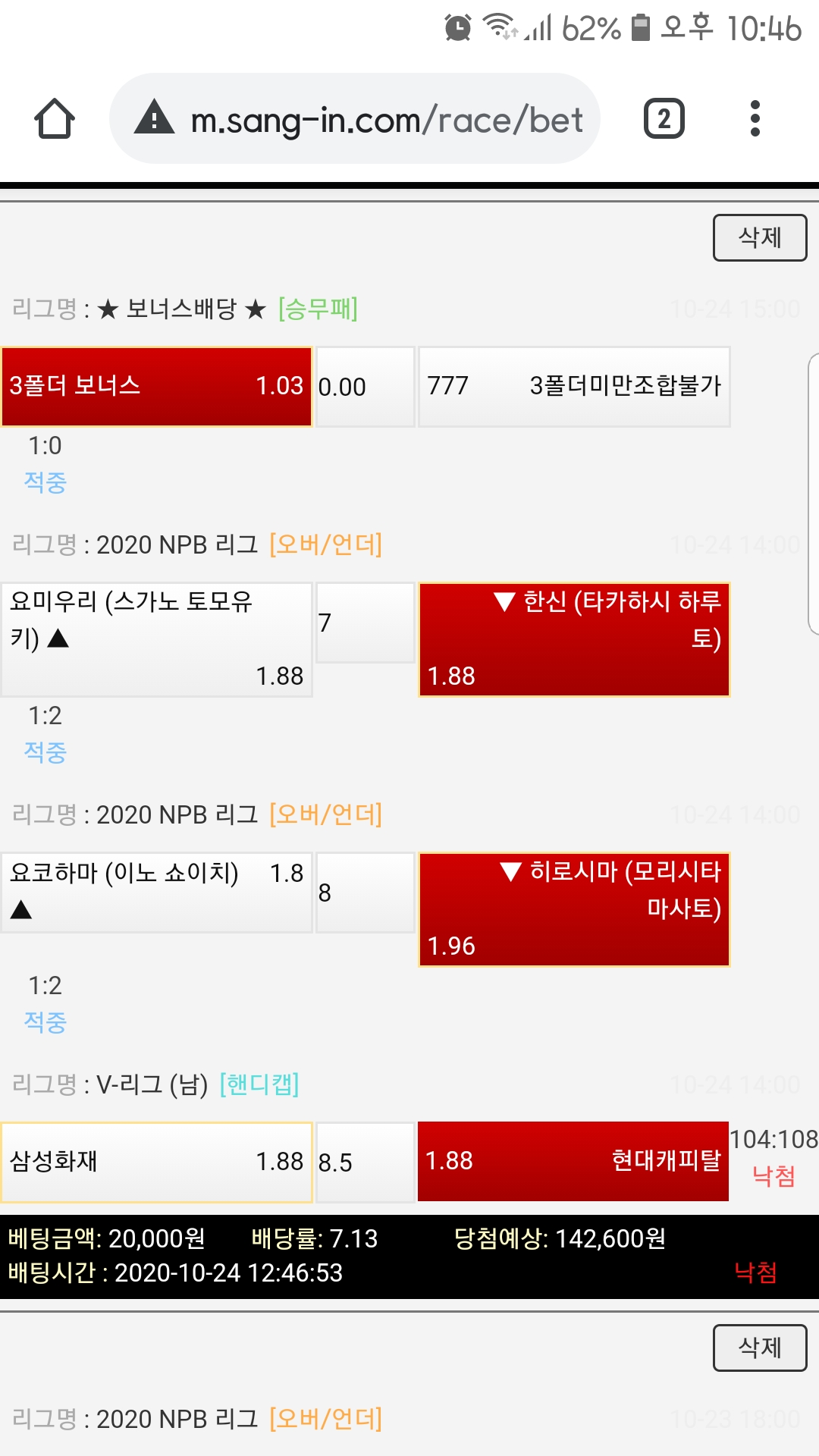This screenshot has width=819, height=1456.
Task: Go to the browser home page
Action: [x=55, y=119]
